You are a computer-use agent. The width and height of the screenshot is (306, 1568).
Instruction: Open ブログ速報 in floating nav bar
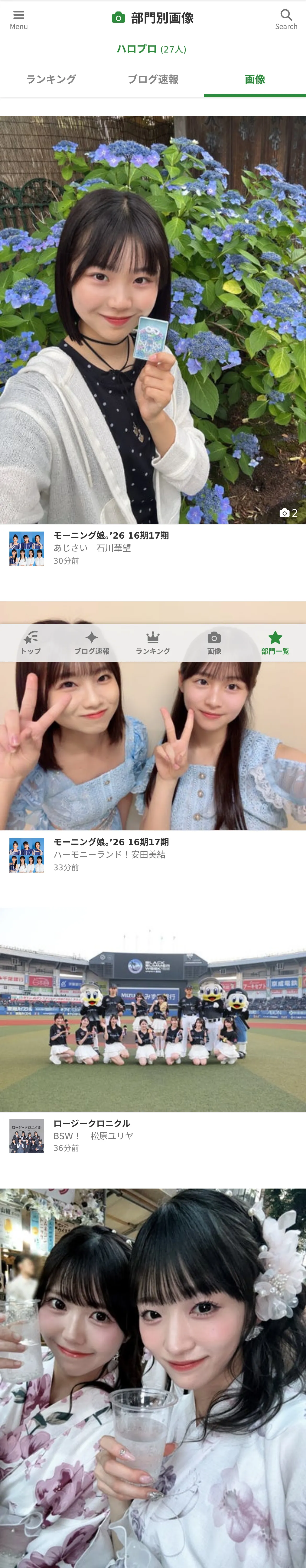click(92, 643)
